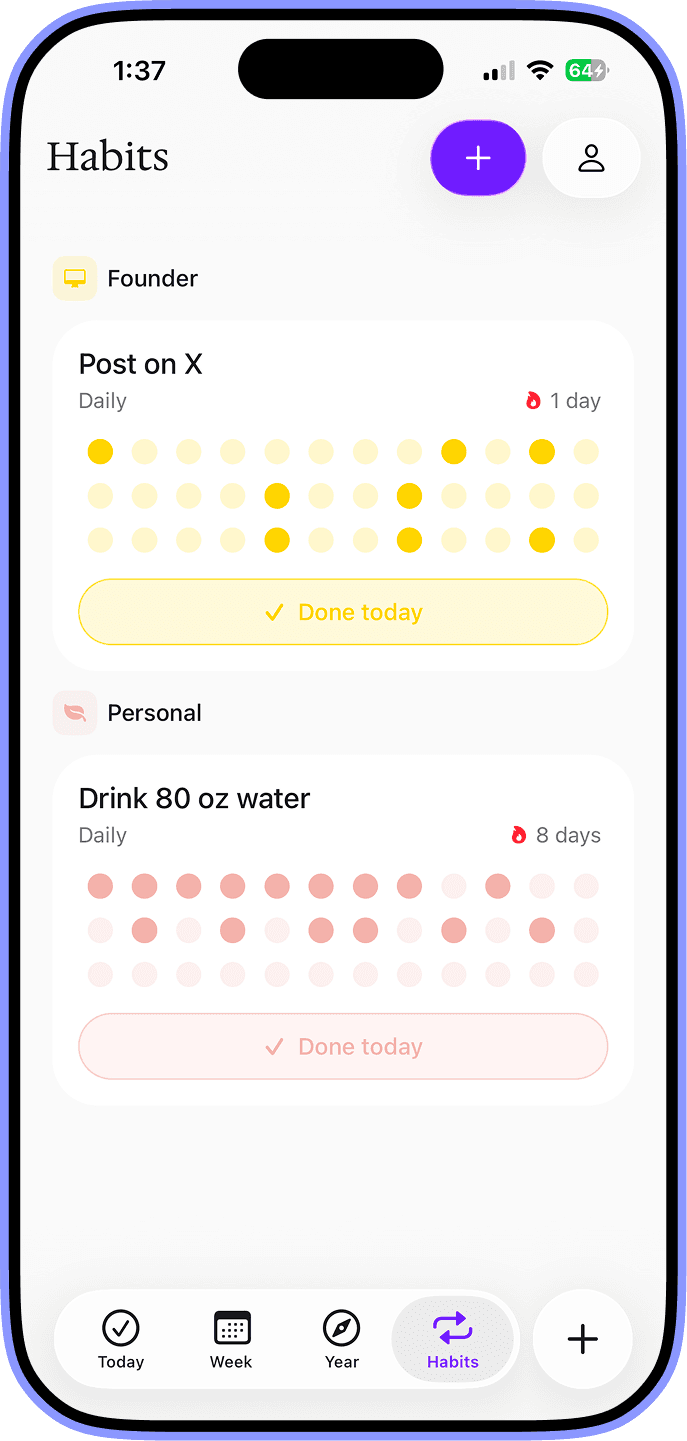This screenshot has height=1441, width=687.
Task: Tap the purple add habit button
Action: (x=478, y=158)
